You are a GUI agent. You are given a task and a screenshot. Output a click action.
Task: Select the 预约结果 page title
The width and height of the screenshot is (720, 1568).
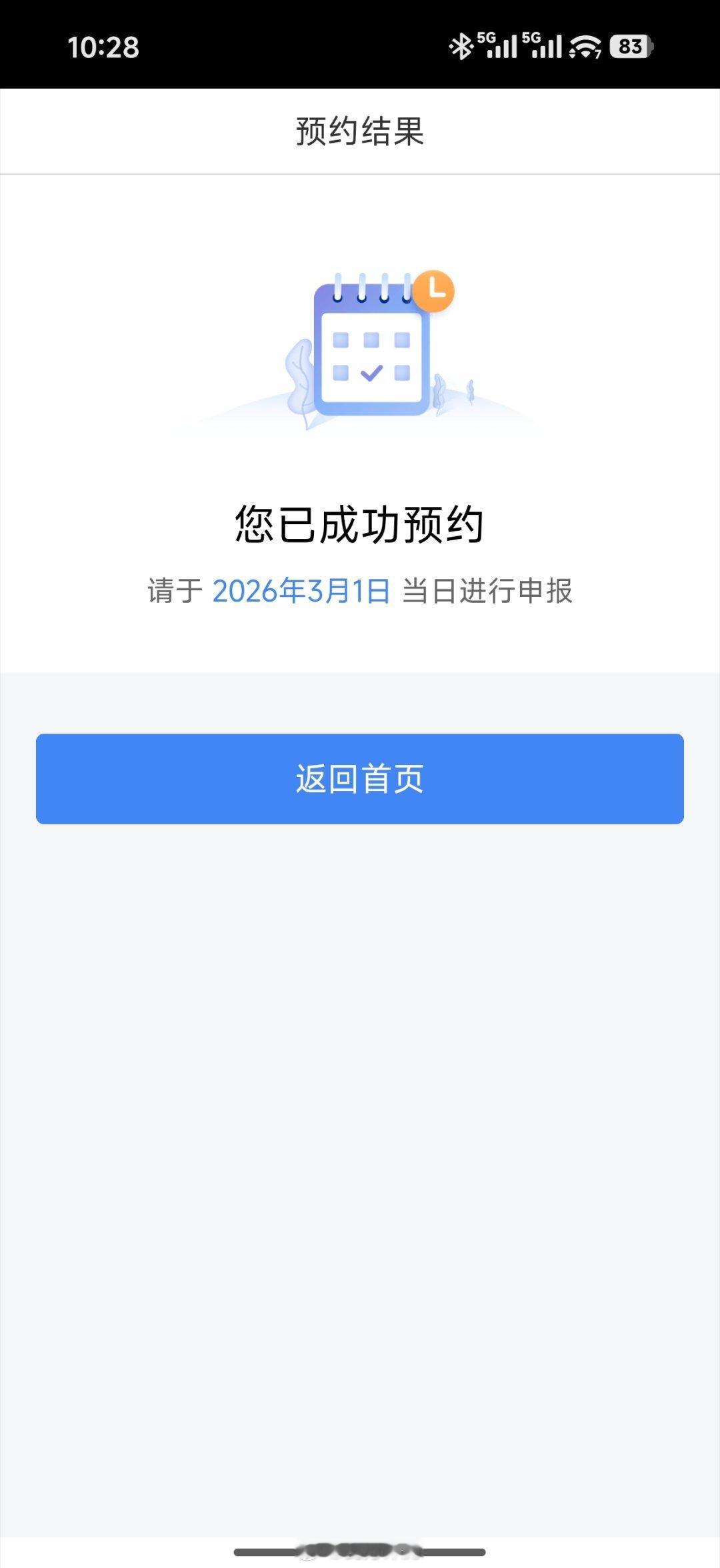coord(360,129)
